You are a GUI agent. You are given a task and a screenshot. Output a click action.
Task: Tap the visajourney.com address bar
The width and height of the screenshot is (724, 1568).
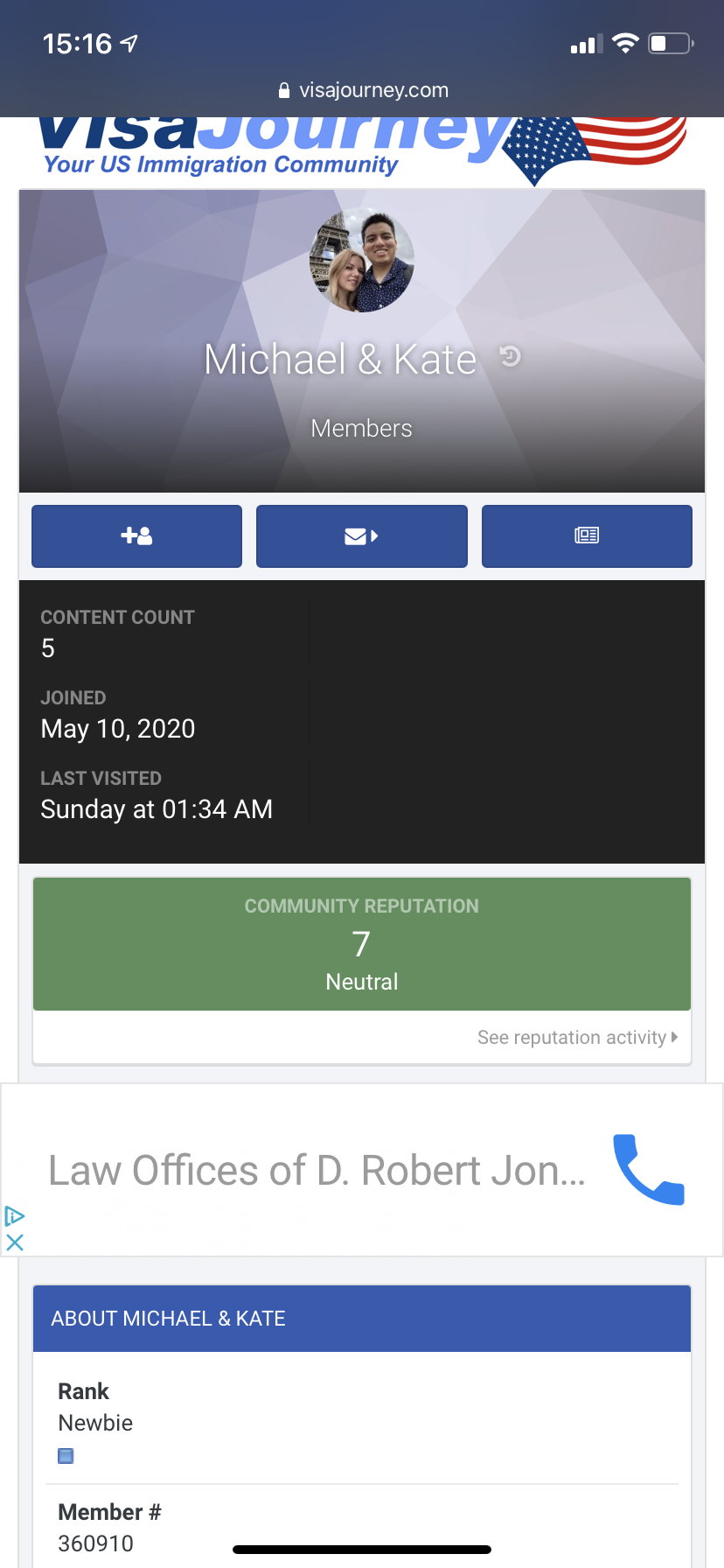coord(362,90)
